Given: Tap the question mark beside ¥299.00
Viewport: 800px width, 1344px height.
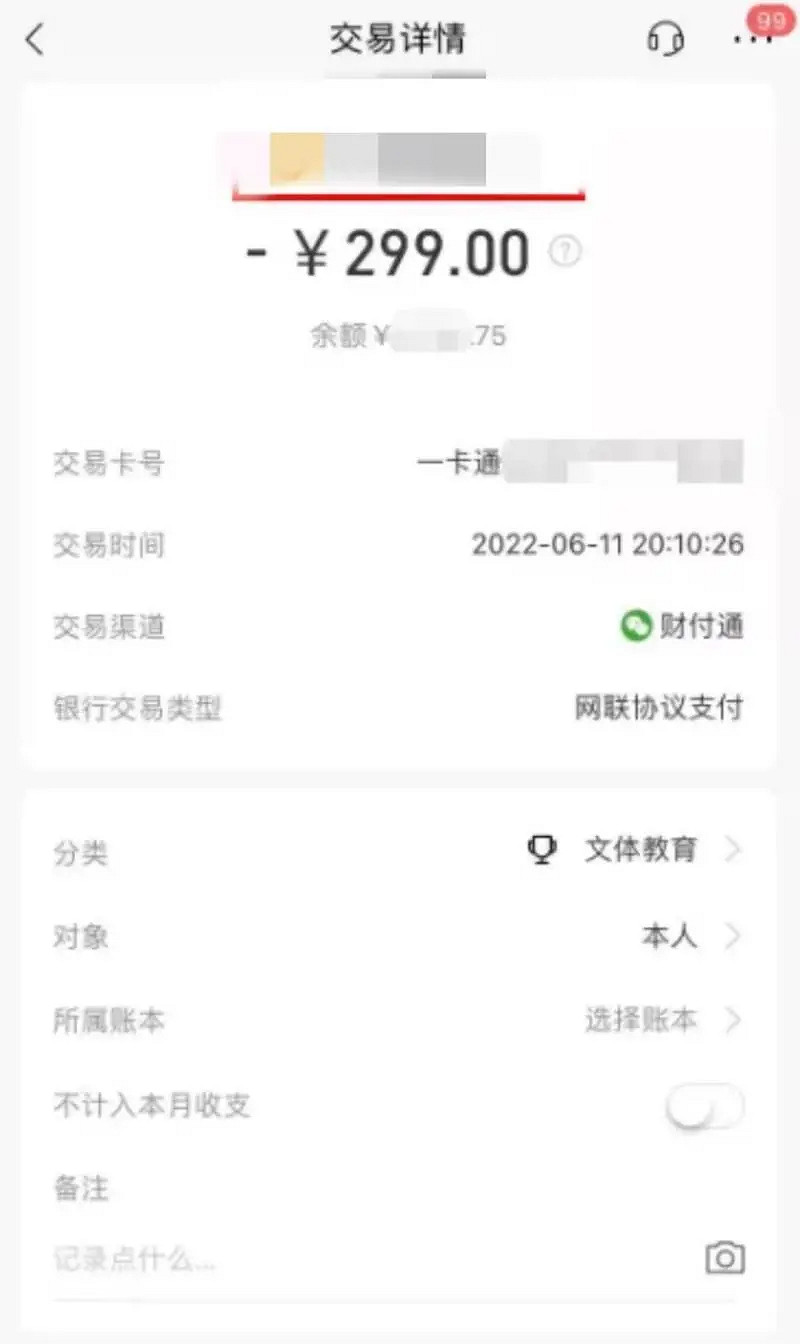Looking at the screenshot, I should pos(566,252).
